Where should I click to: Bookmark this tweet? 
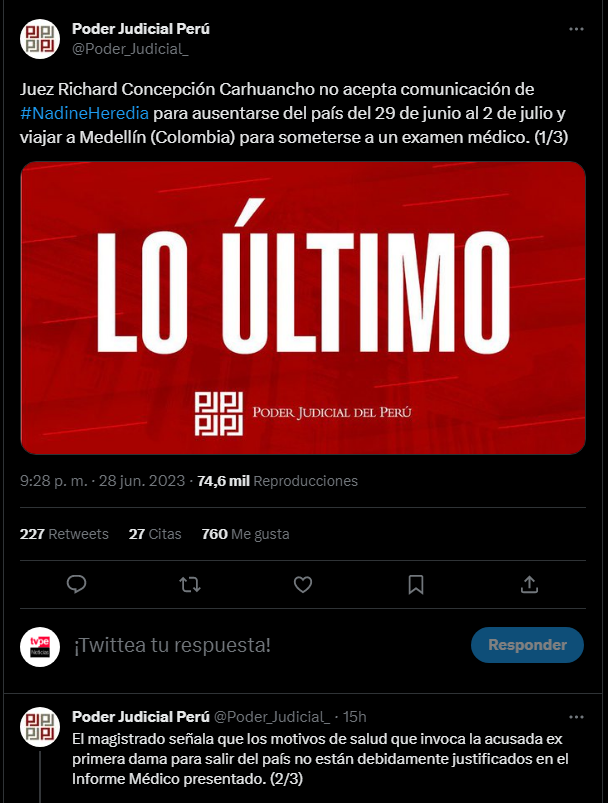[x=416, y=584]
